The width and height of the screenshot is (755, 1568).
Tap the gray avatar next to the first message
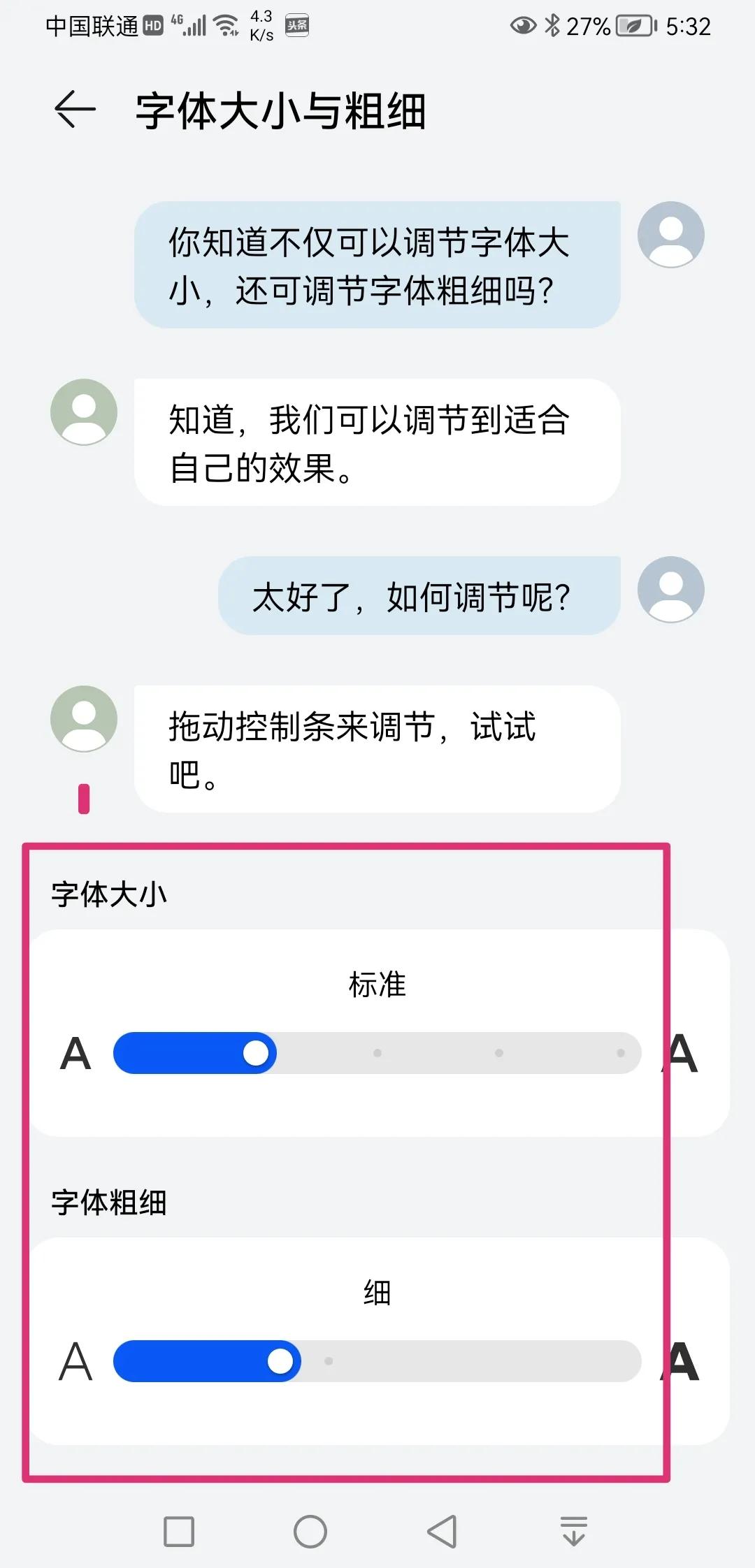pyautogui.click(x=670, y=234)
